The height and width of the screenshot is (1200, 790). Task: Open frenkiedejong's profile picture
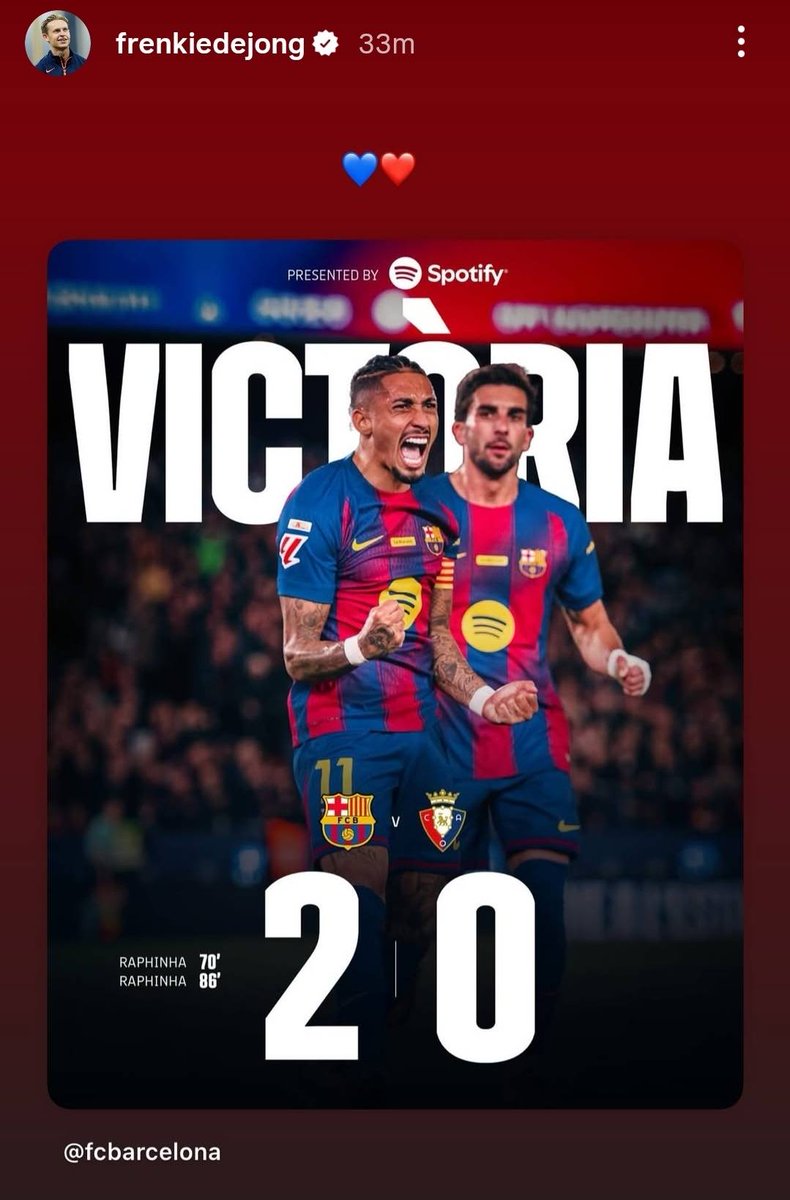(57, 43)
